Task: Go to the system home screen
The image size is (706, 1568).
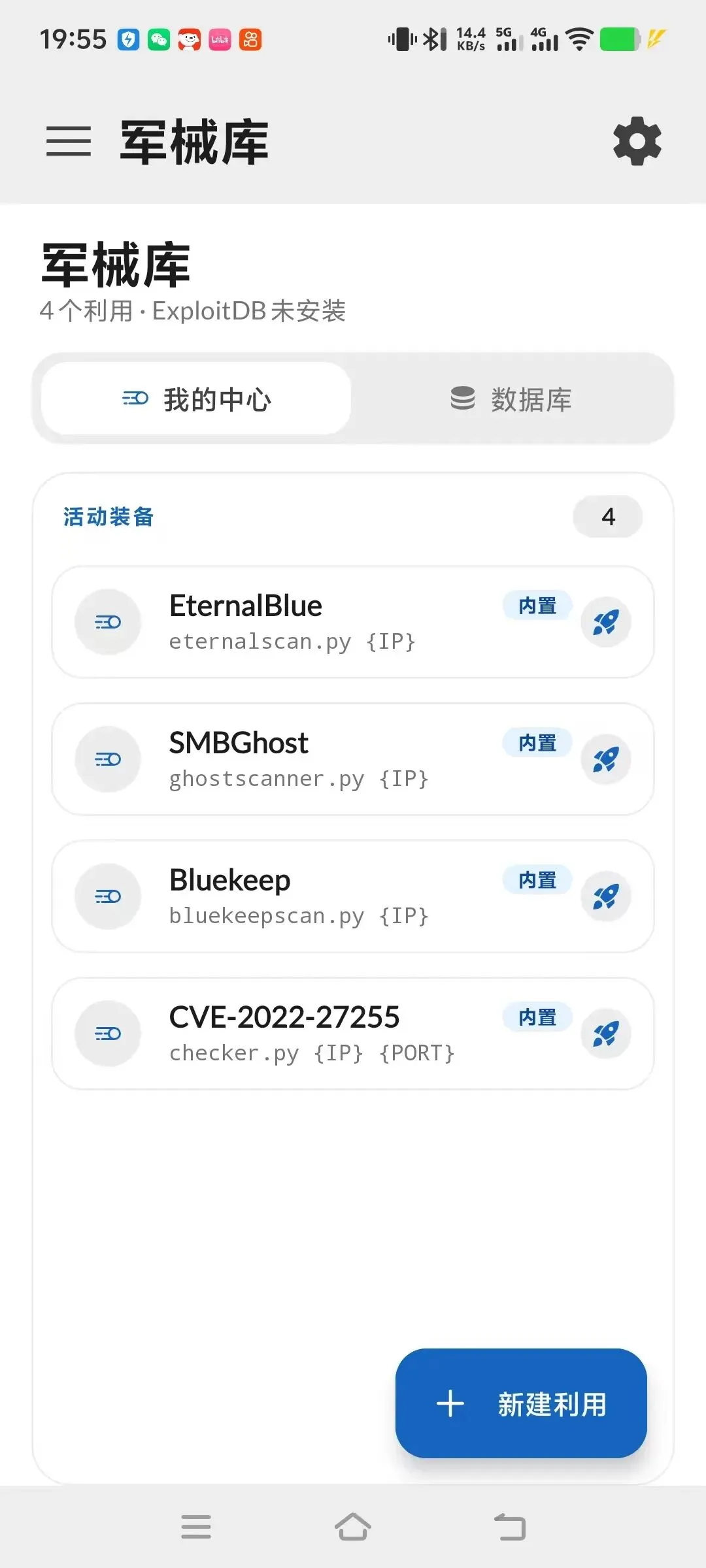Action: coord(353,1527)
